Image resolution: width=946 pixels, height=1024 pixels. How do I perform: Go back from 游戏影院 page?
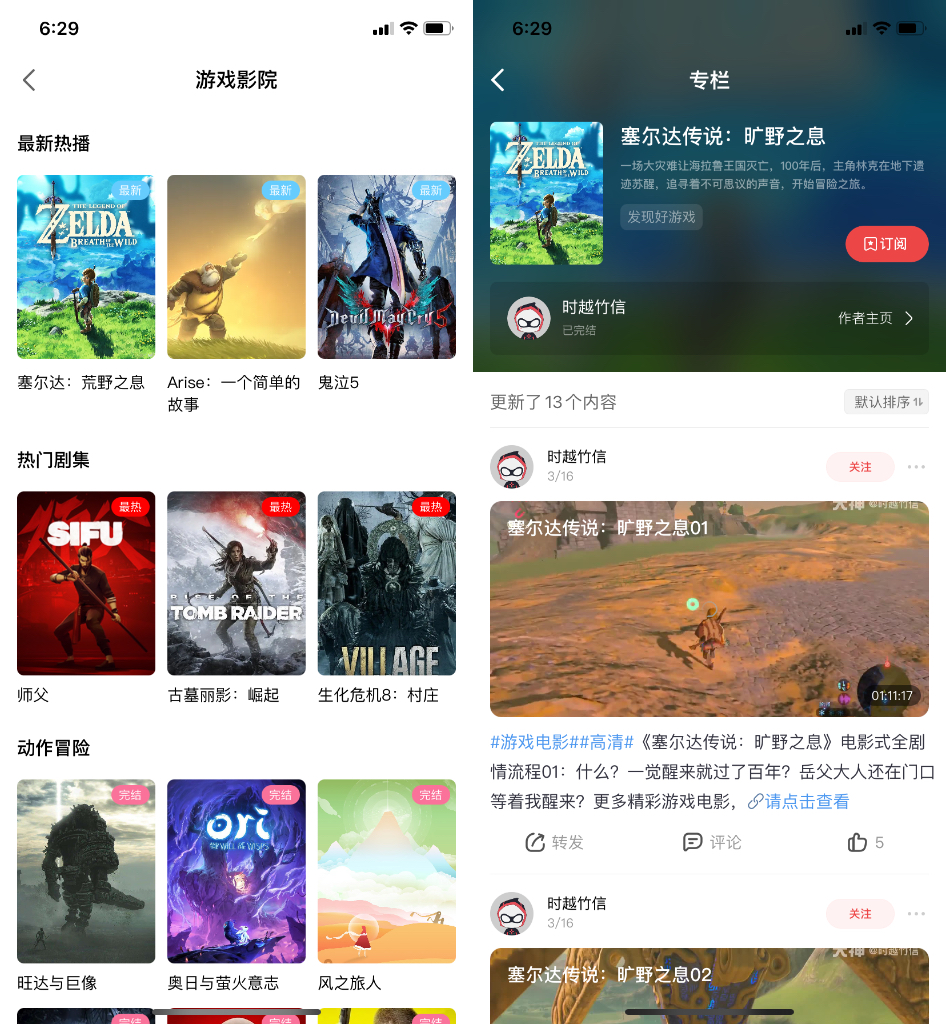click(29, 80)
